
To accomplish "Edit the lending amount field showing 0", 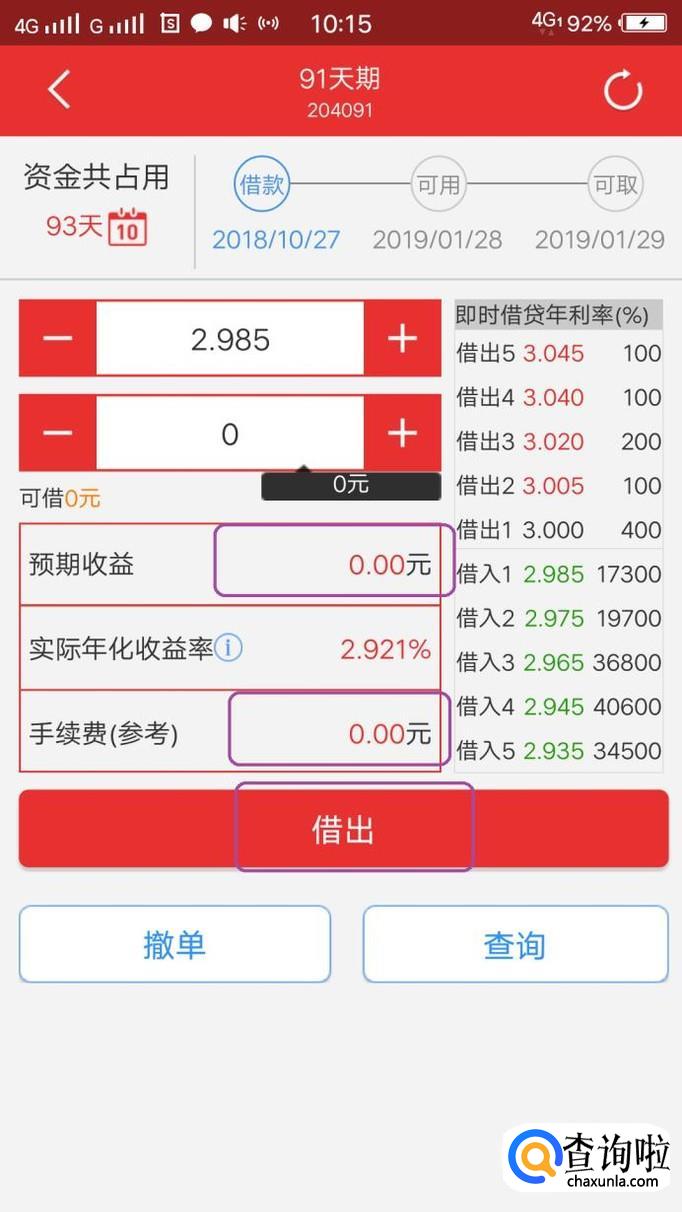I will [x=230, y=433].
